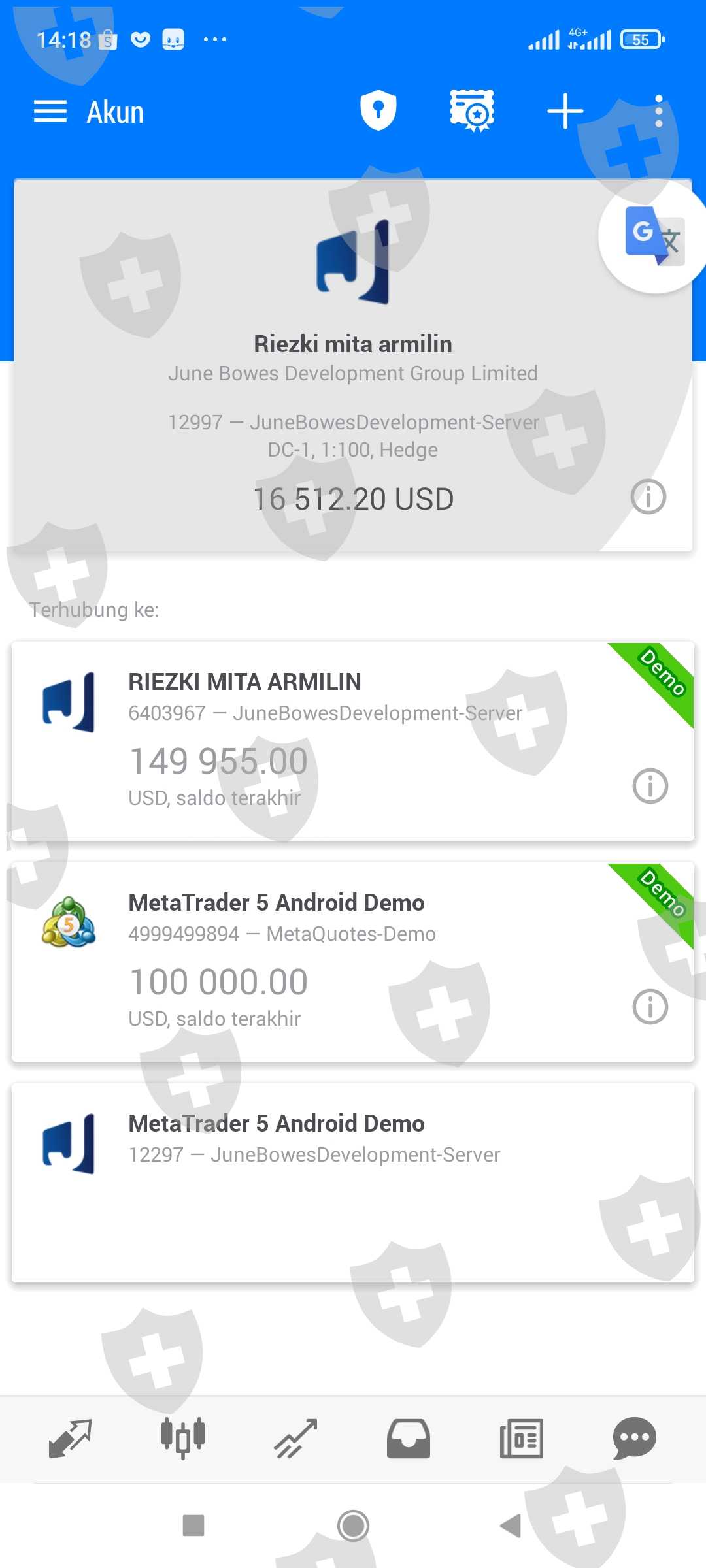Switch to the news tab
This screenshot has height=1568, width=706.
click(x=522, y=1439)
